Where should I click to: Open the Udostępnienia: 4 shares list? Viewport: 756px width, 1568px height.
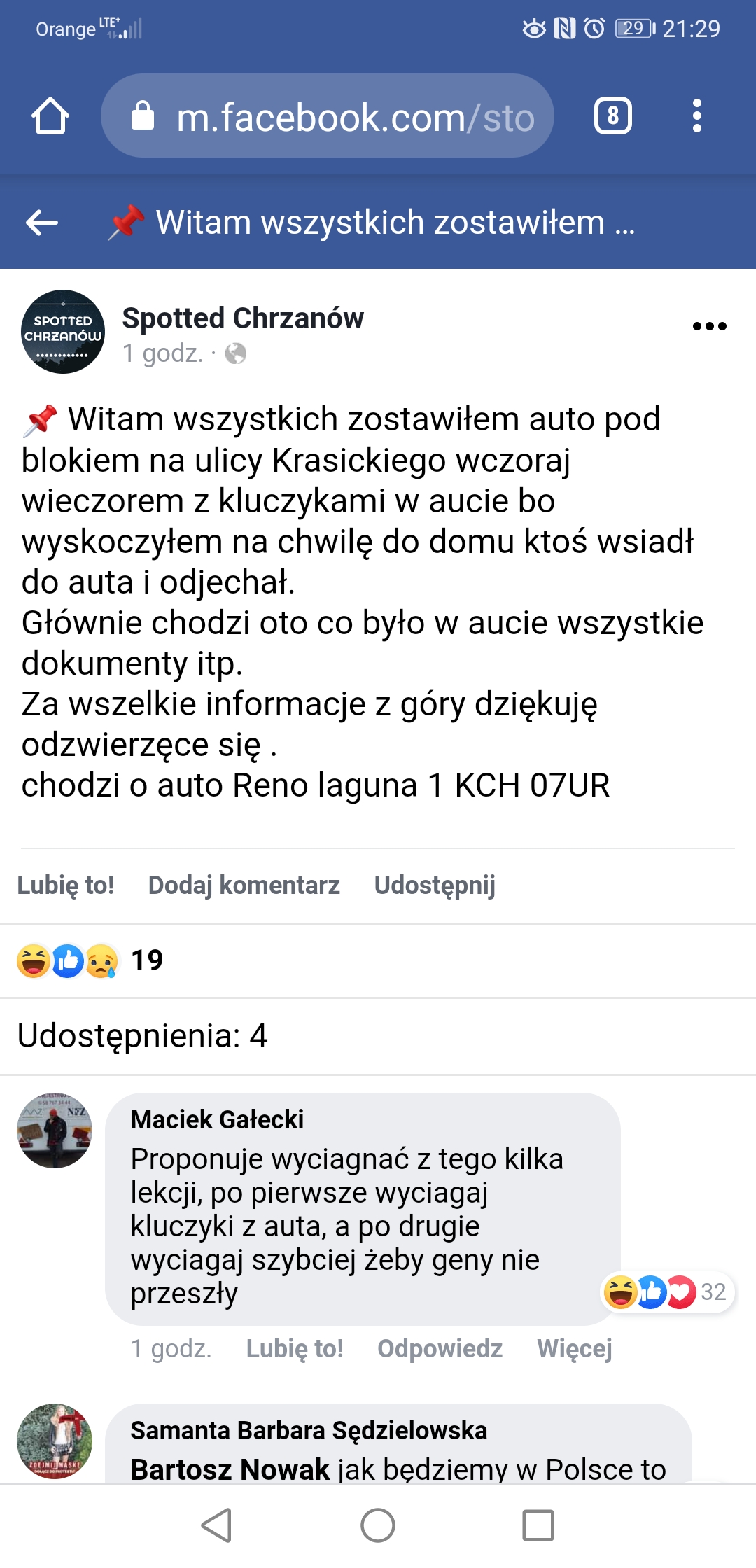[143, 1036]
